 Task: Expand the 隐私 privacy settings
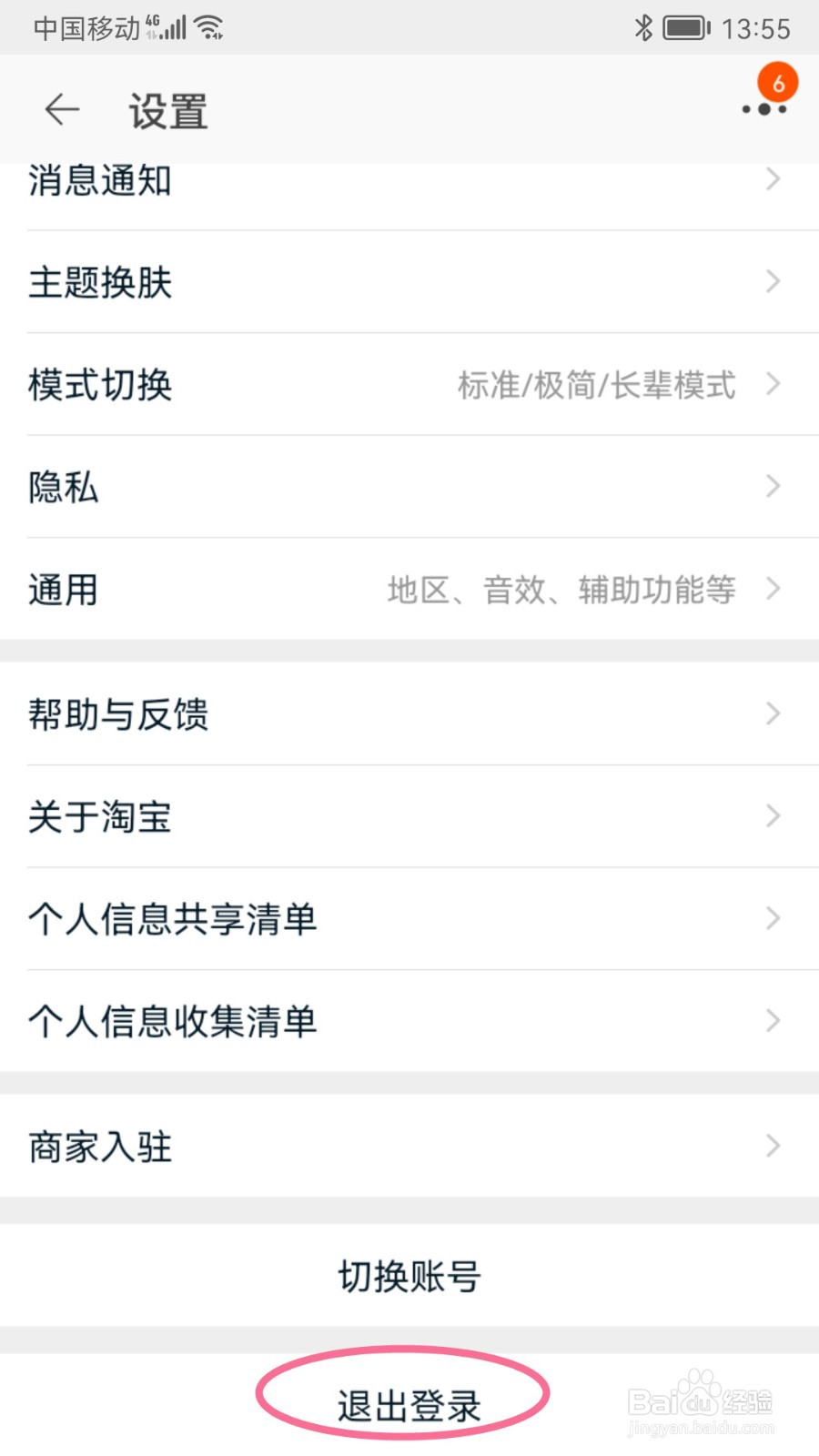click(x=409, y=487)
